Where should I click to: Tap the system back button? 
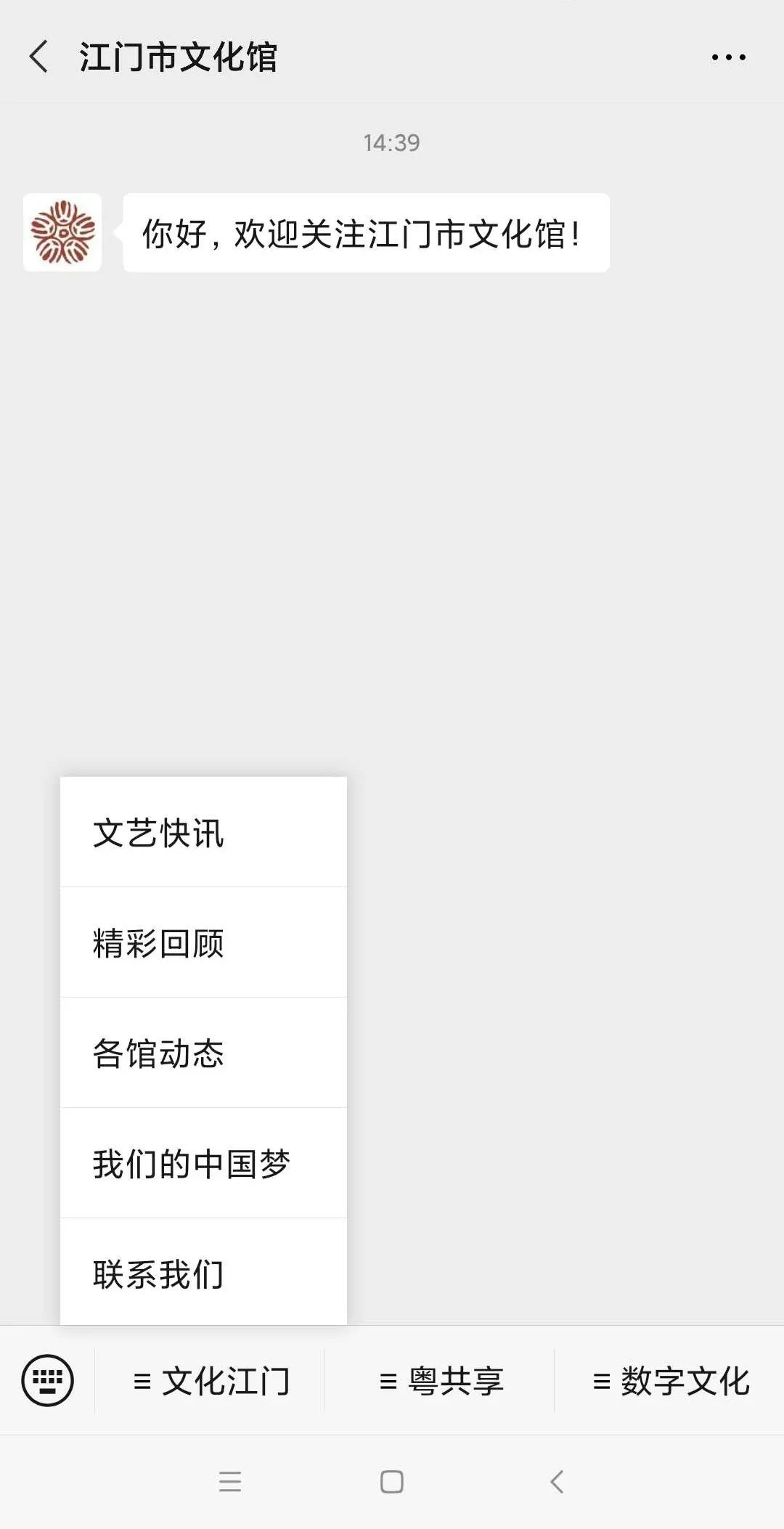click(x=557, y=1482)
